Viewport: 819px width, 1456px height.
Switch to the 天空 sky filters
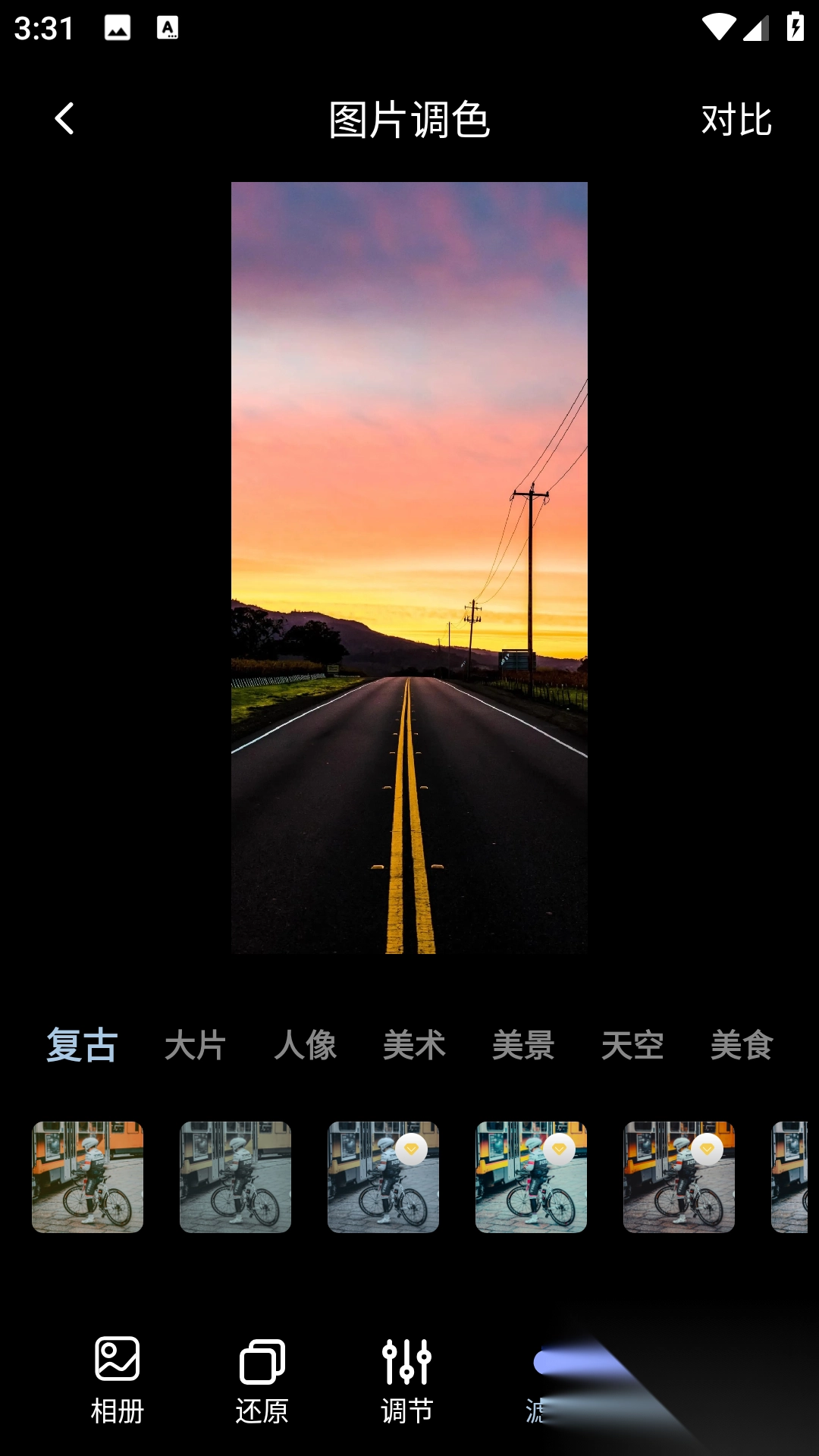click(632, 1045)
